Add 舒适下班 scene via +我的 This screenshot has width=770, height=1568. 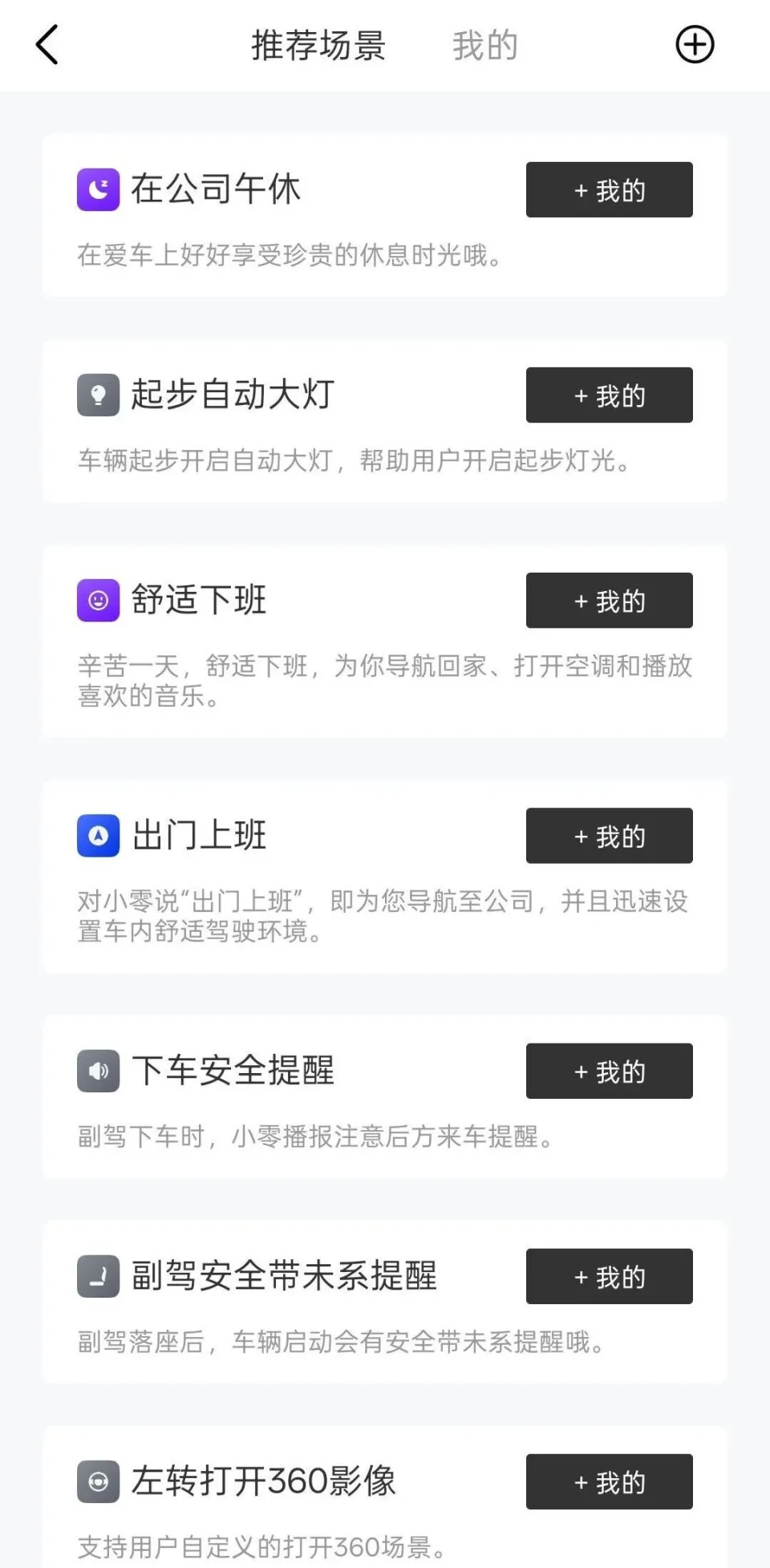[608, 600]
